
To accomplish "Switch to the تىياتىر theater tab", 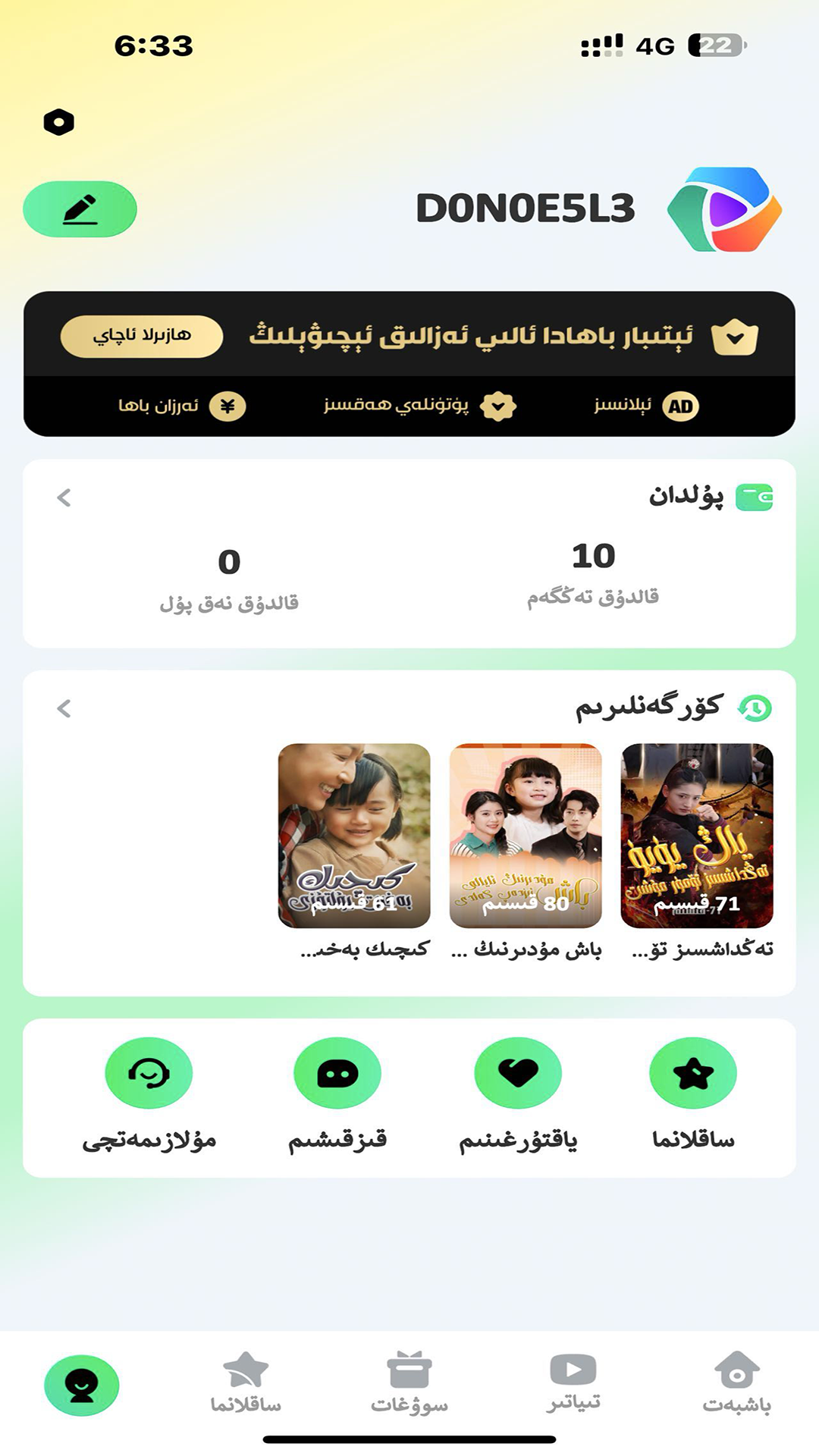I will (x=573, y=1383).
